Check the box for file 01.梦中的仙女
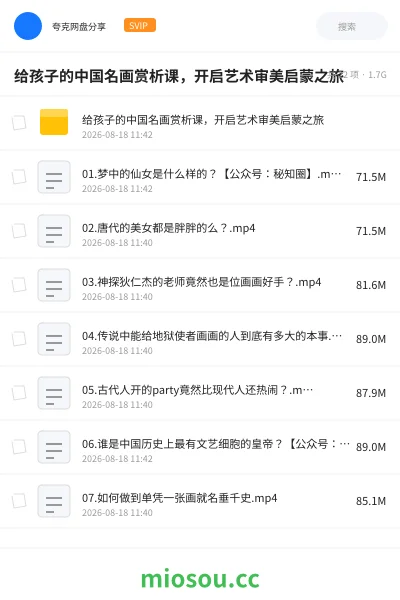This screenshot has height=600, width=400. coord(19,177)
